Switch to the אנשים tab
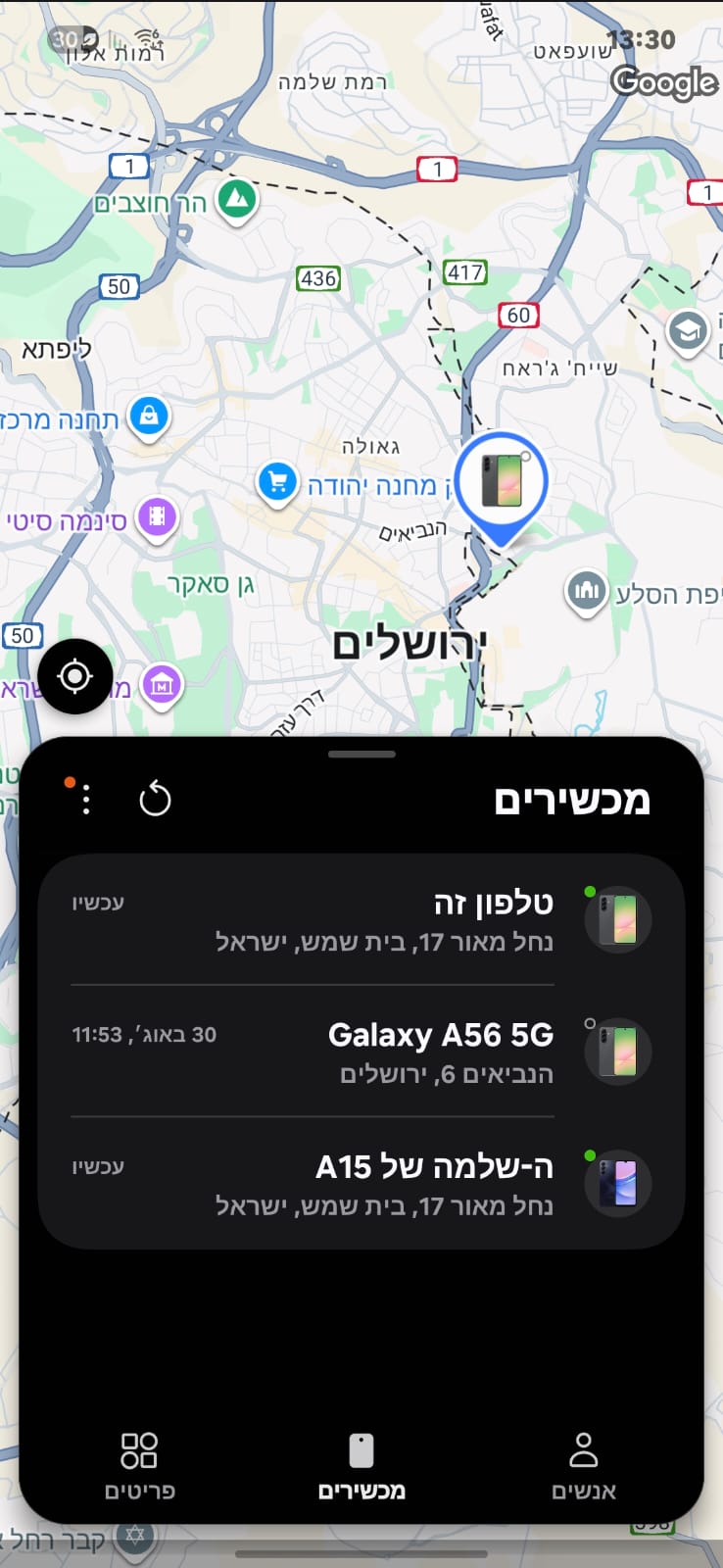The height and width of the screenshot is (1568, 723). coord(583,1465)
